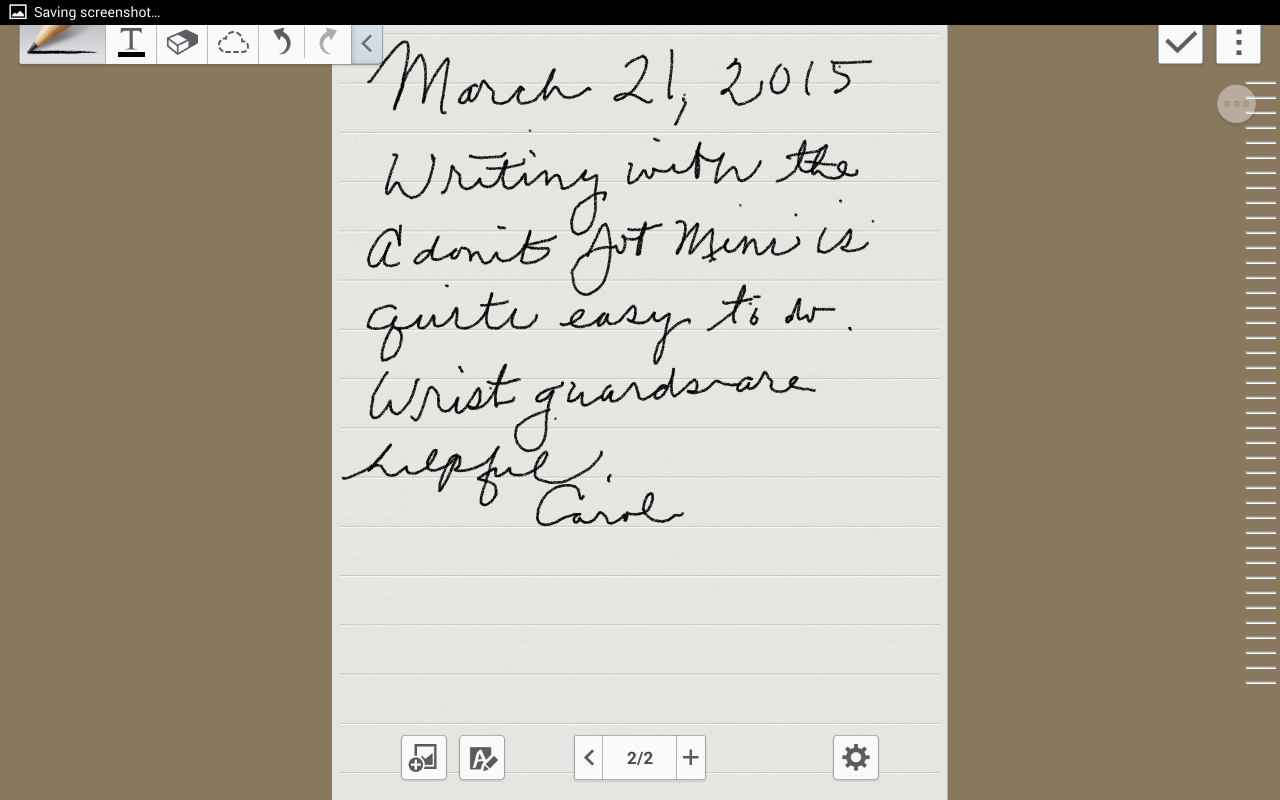The width and height of the screenshot is (1280, 800).
Task: Open the overflow menu
Action: click(x=1238, y=43)
